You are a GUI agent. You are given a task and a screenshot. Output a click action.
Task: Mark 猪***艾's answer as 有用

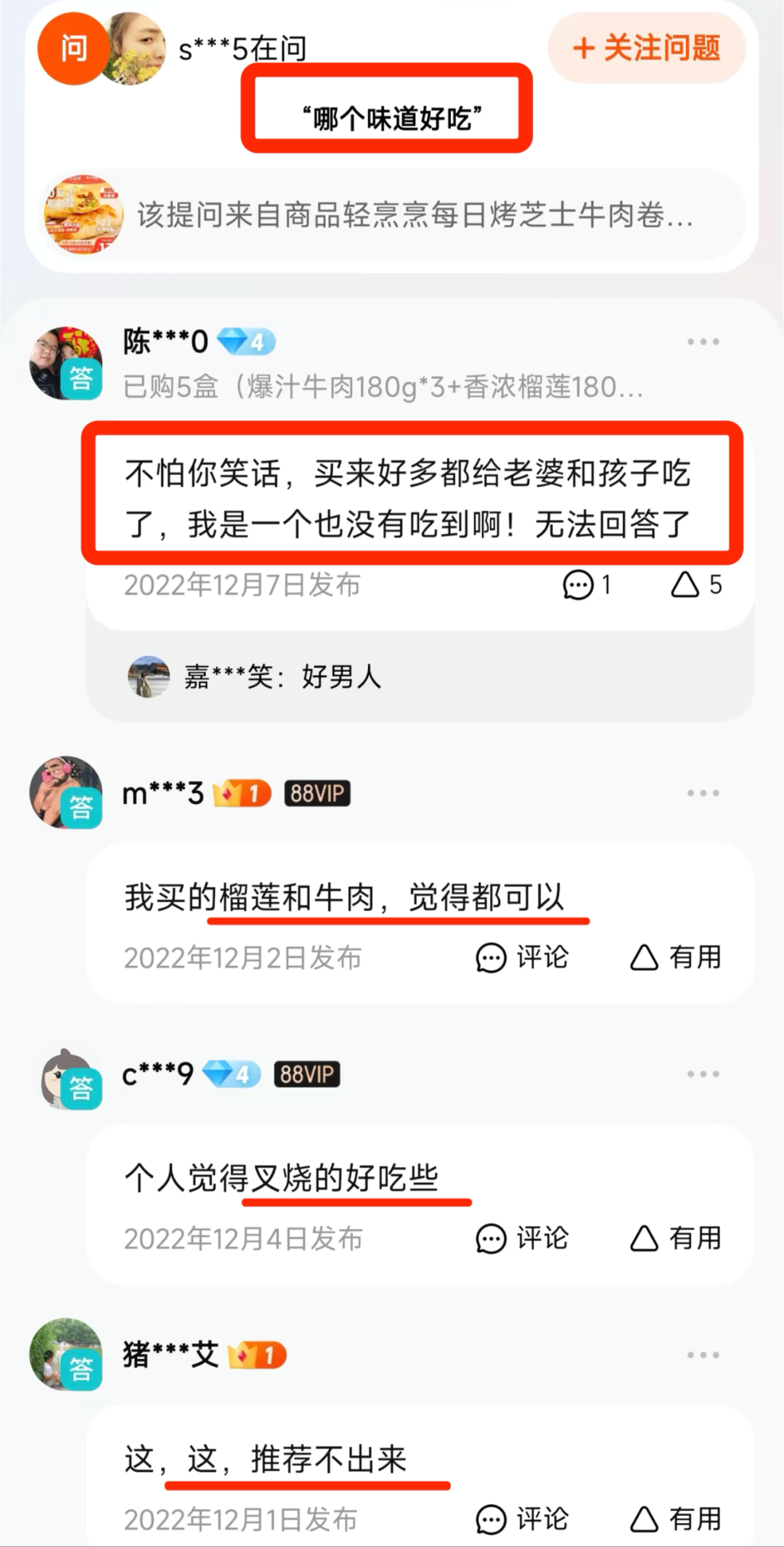675,1519
